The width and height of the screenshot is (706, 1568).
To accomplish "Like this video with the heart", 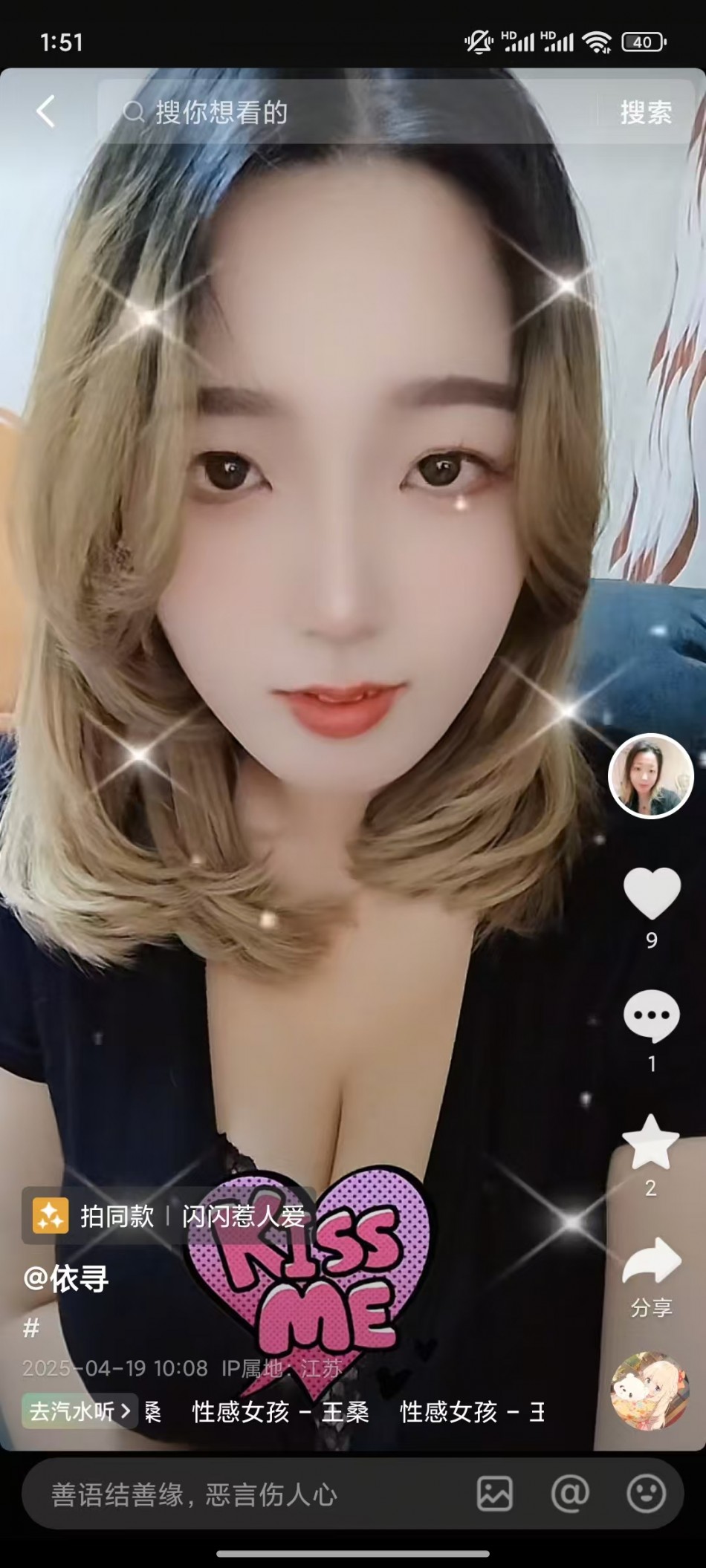I will pos(651,893).
